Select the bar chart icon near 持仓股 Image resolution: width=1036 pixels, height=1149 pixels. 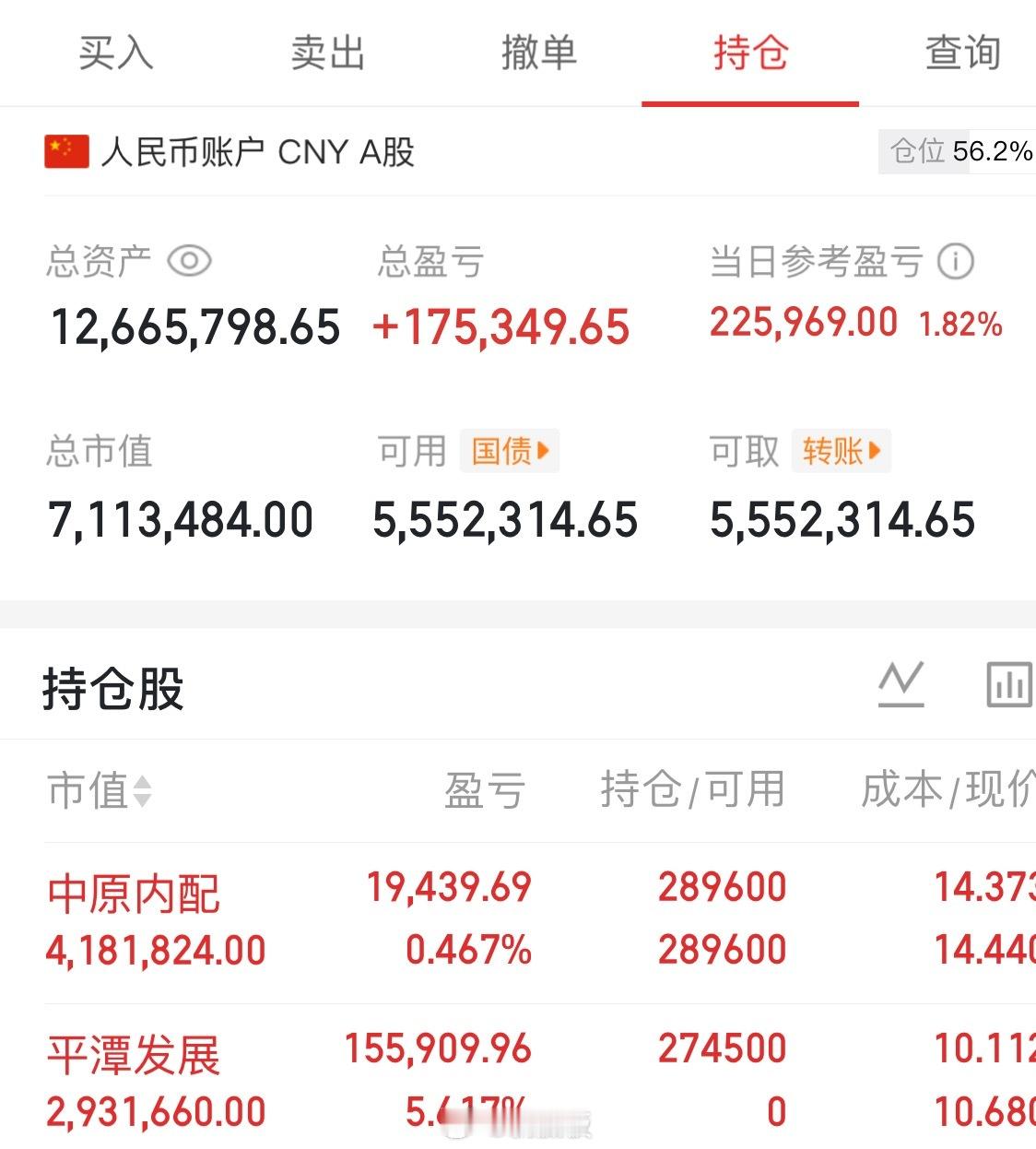pos(1010,684)
